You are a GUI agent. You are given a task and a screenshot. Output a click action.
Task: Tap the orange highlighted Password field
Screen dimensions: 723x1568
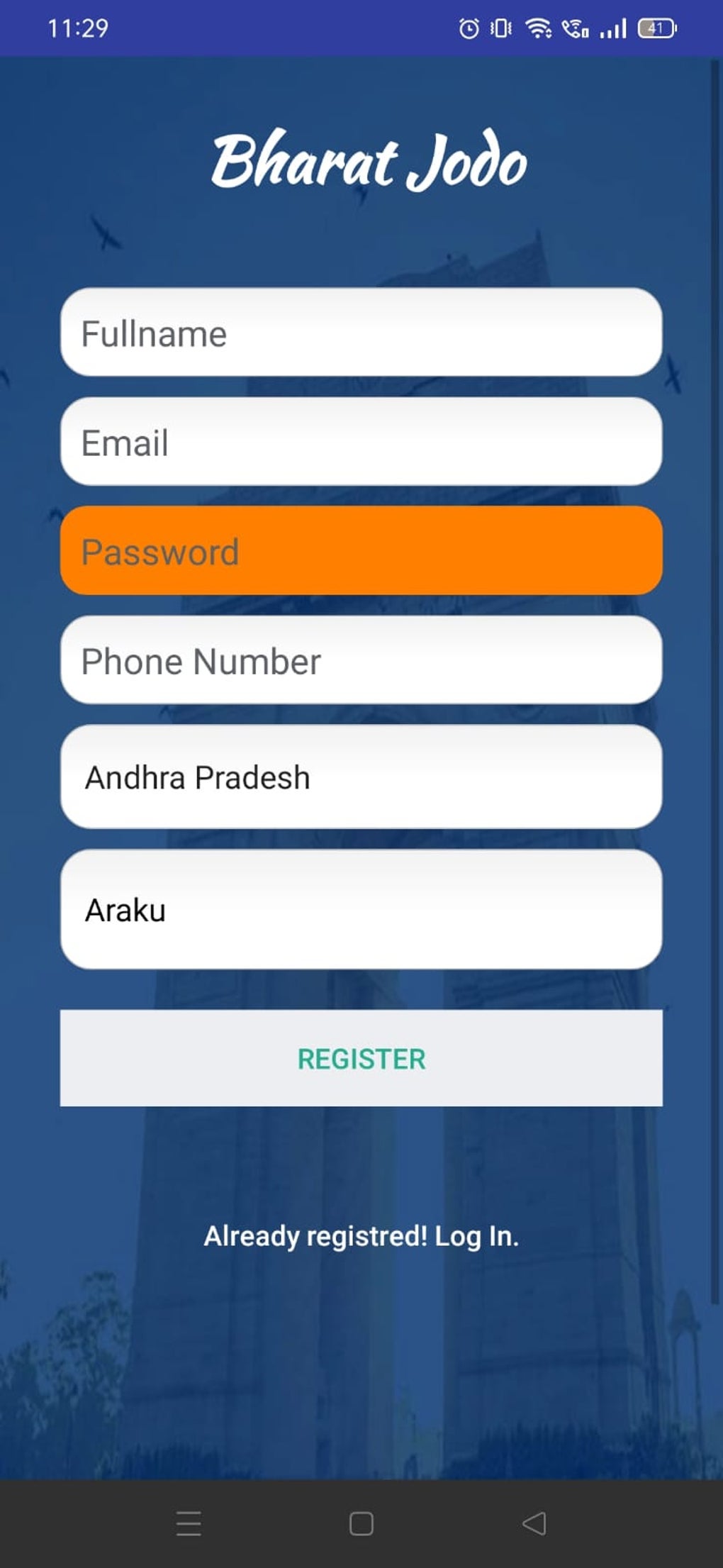click(x=361, y=551)
